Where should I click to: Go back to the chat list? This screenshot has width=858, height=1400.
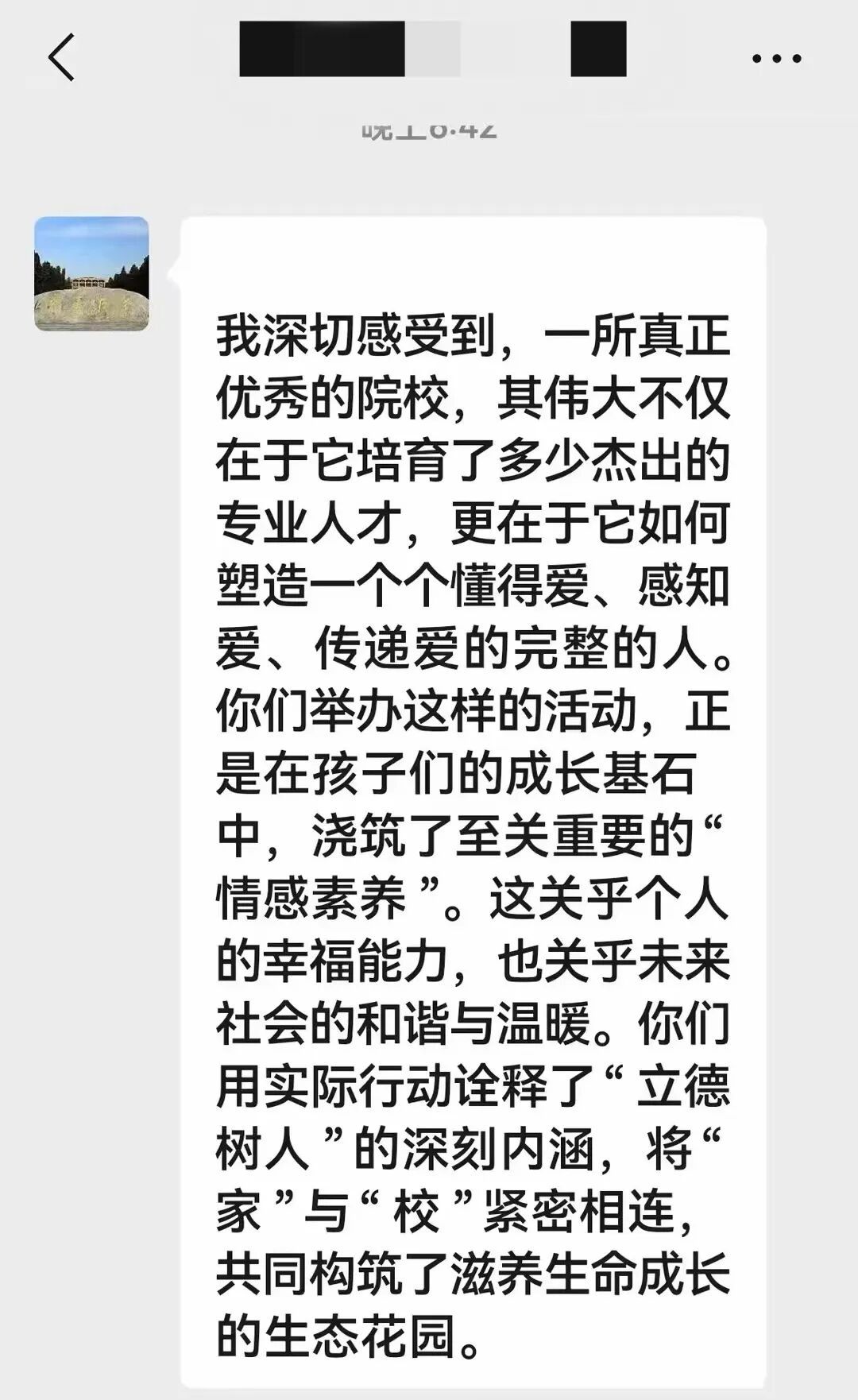click(x=62, y=57)
